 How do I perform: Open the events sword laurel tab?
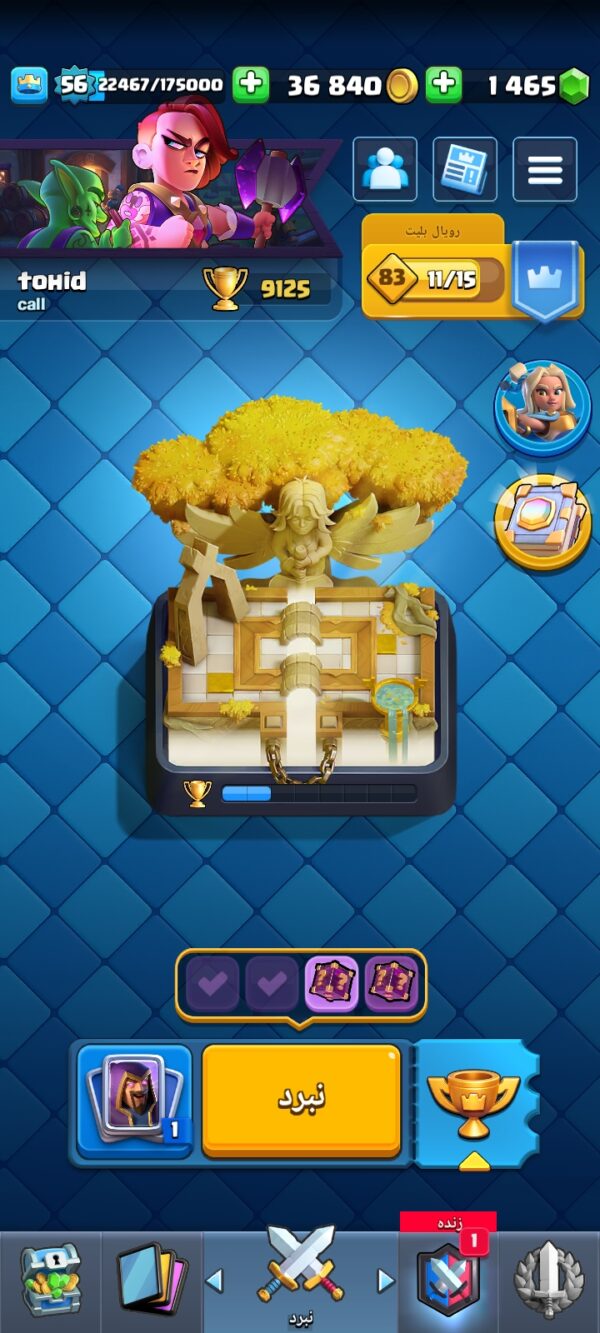pyautogui.click(x=548, y=1282)
